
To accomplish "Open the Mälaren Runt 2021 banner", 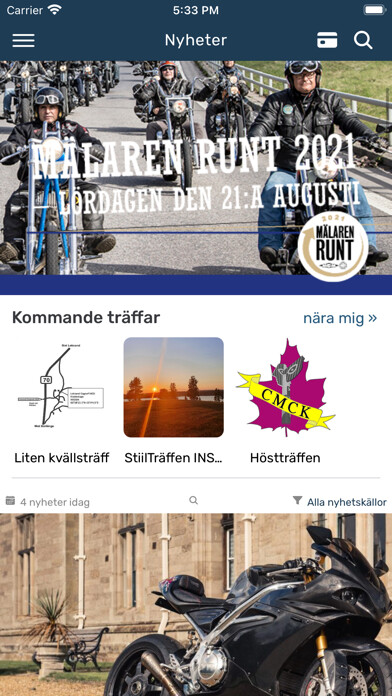I will 196,178.
